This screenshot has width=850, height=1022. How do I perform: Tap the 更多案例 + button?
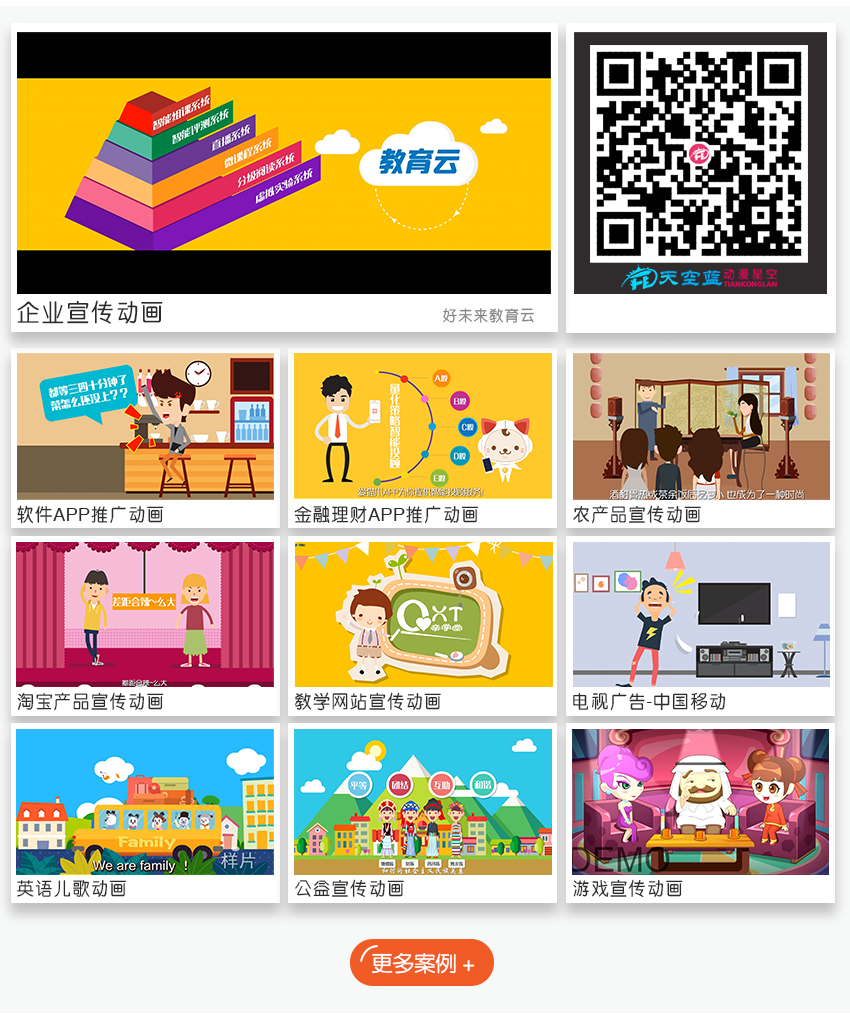pyautogui.click(x=422, y=963)
